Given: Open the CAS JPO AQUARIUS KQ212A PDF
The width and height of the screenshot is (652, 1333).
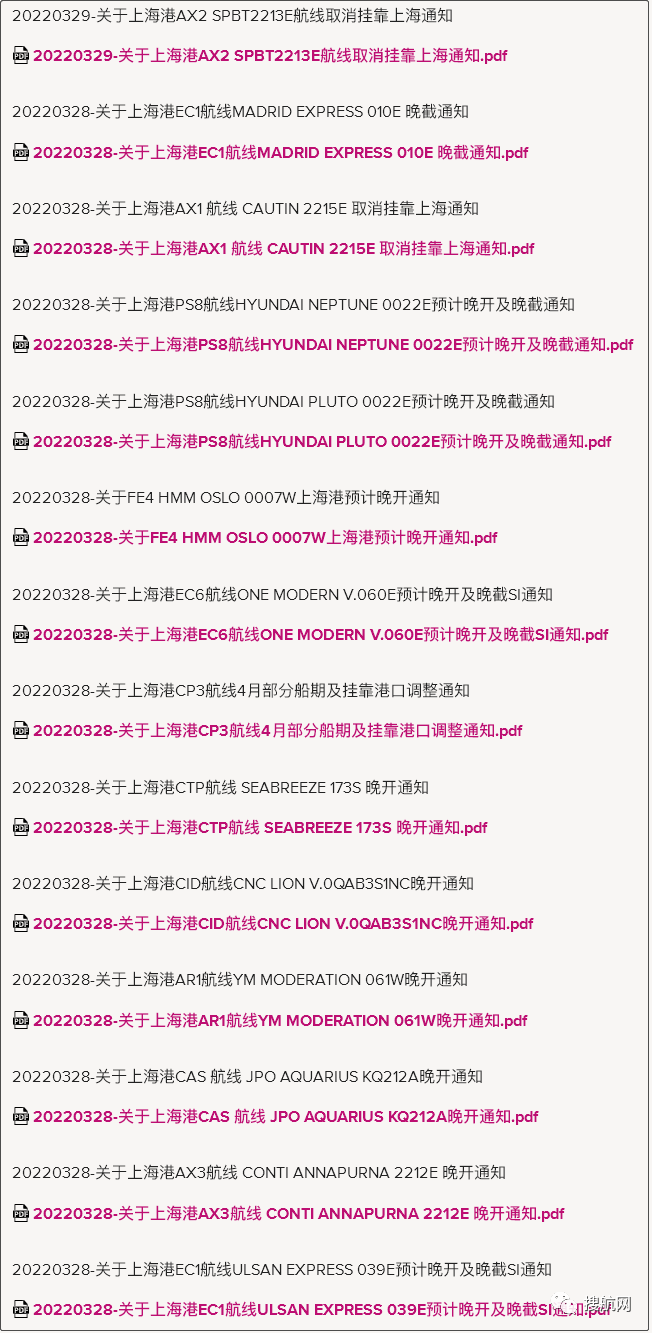Looking at the screenshot, I should point(285,1117).
